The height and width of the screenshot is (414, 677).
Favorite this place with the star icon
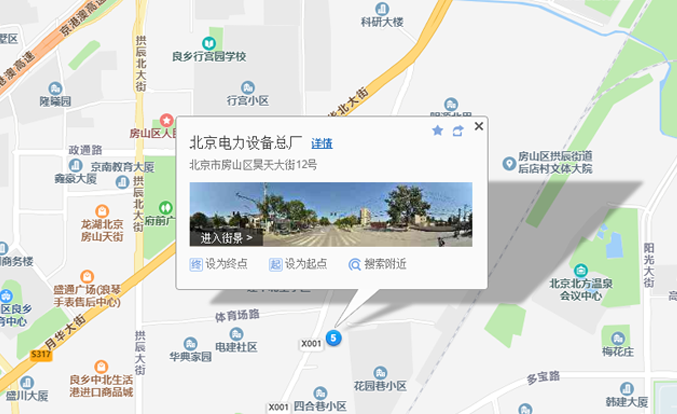pyautogui.click(x=437, y=130)
